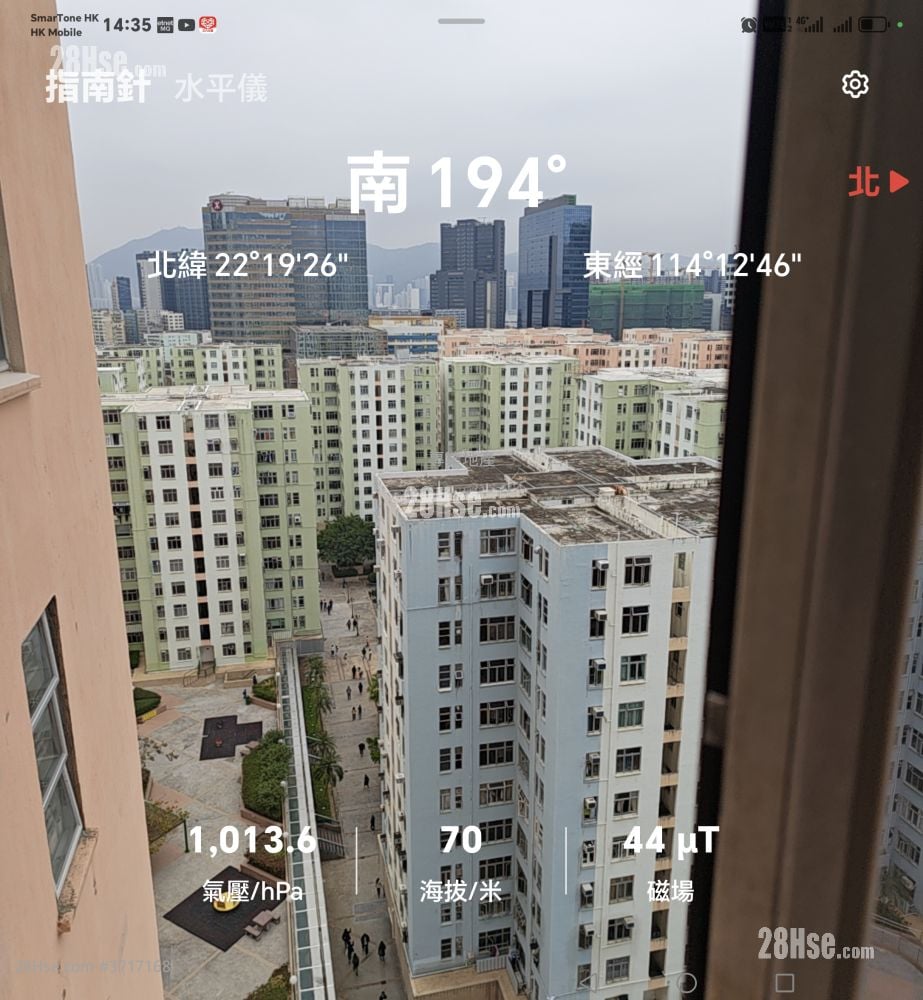Tap the battery indicator icon
Image resolution: width=923 pixels, height=1000 pixels.
(x=872, y=23)
